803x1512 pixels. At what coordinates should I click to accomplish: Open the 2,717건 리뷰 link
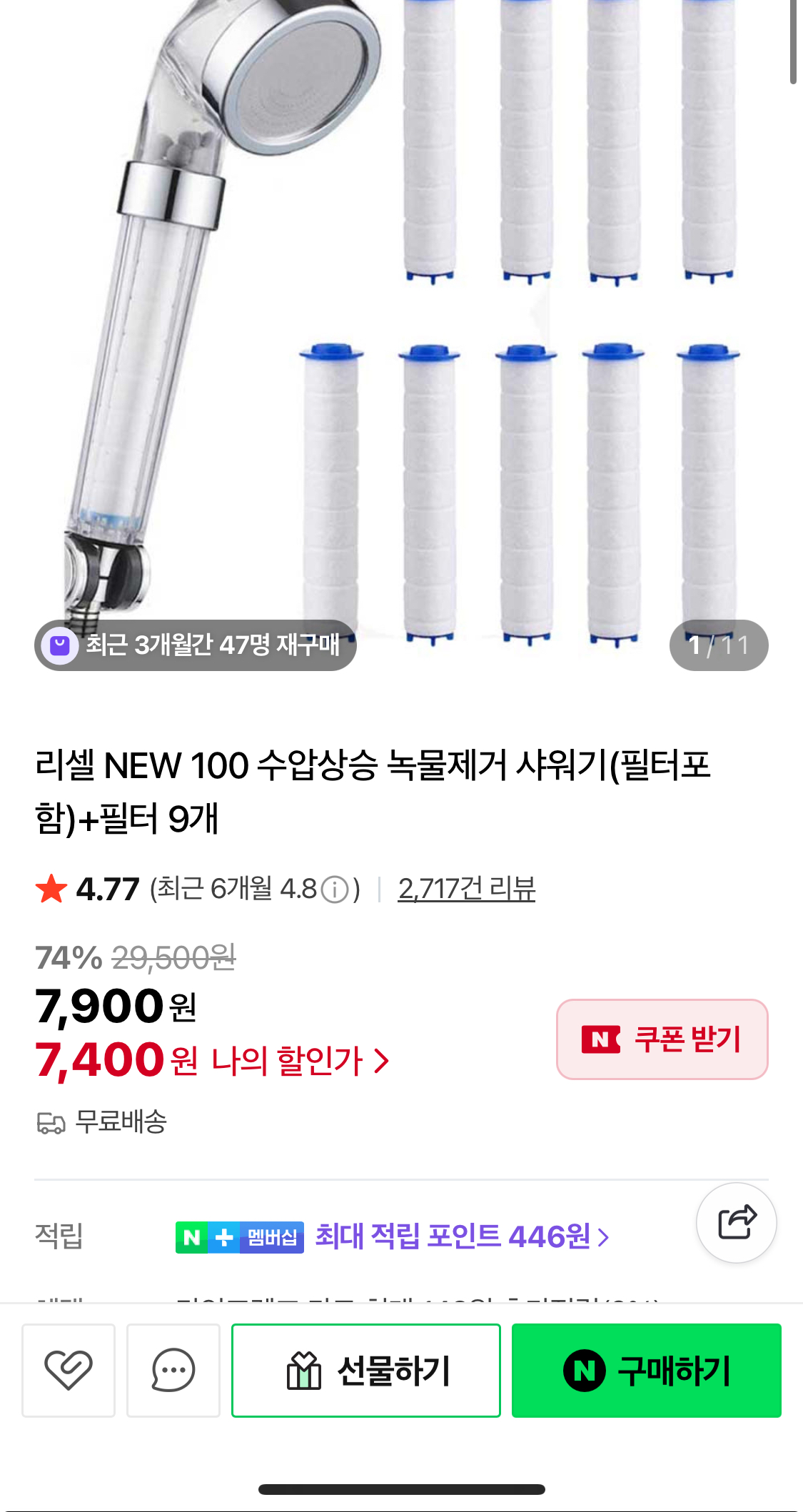coord(466,889)
